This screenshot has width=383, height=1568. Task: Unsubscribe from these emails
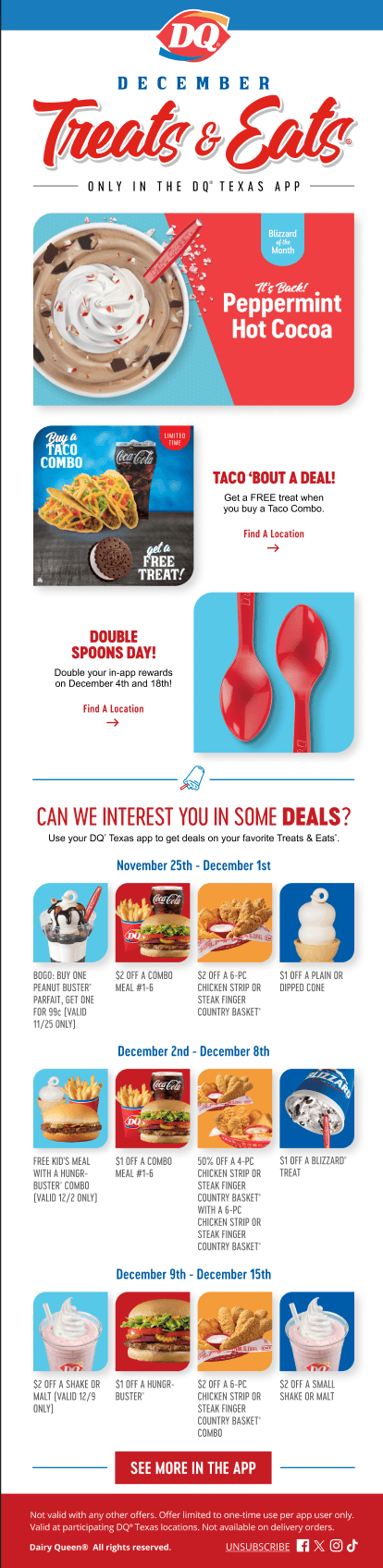pyautogui.click(x=258, y=1547)
